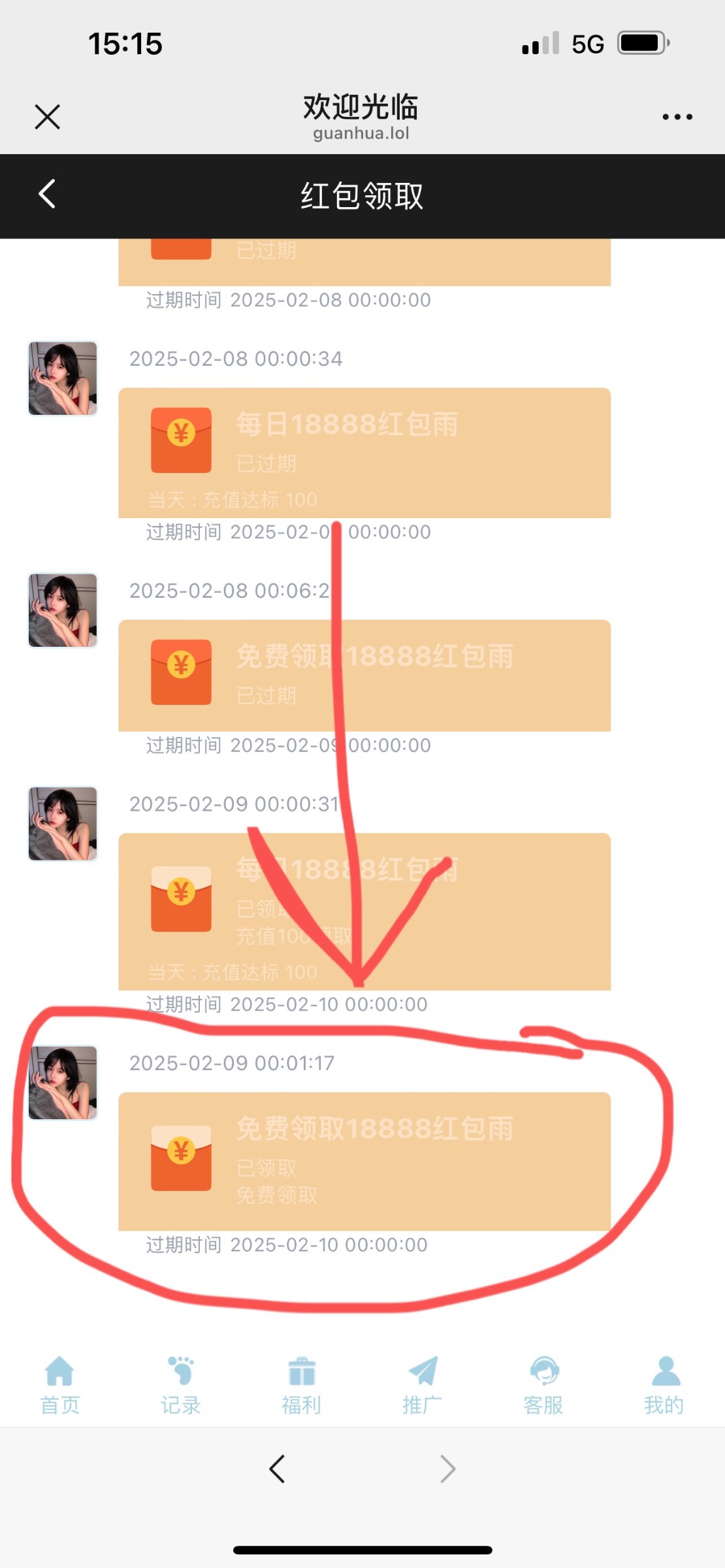Open the 免费领取18888红包雨 card dated 2025-02-08 00:06
This screenshot has width=725, height=1568.
point(364,676)
